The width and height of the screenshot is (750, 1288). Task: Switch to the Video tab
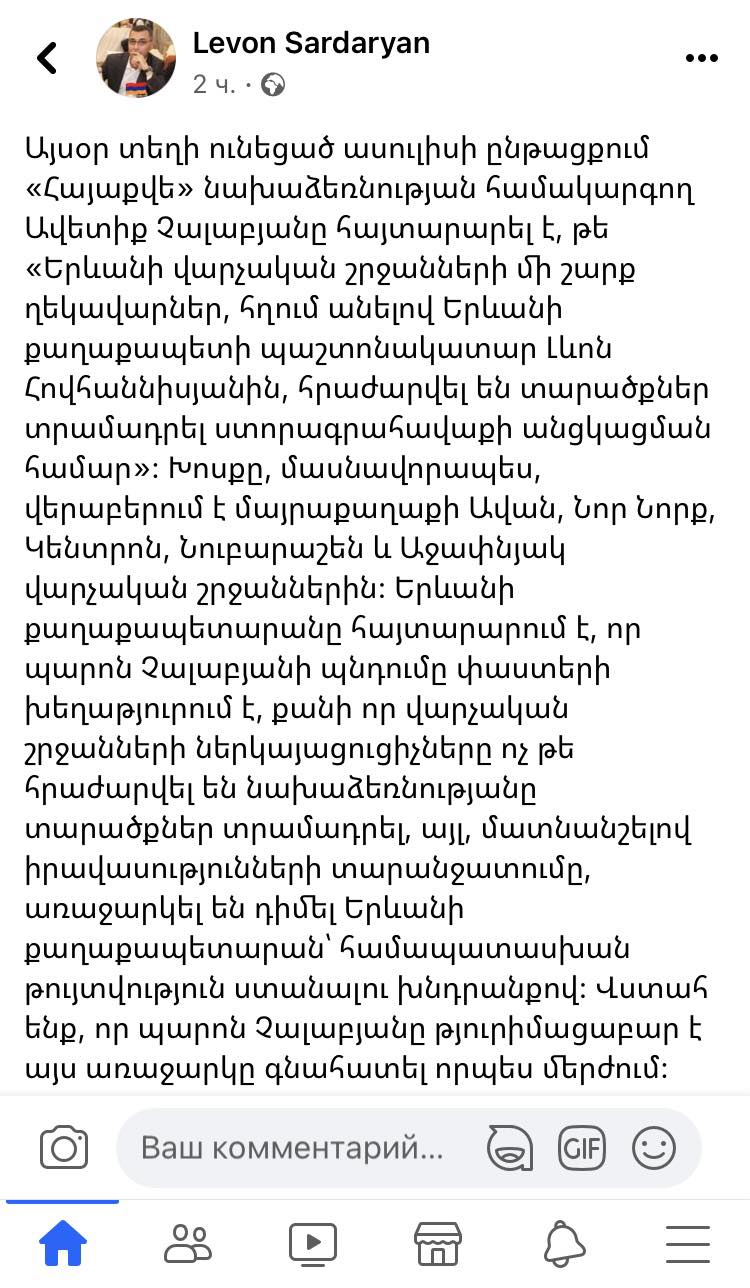coord(313,1244)
